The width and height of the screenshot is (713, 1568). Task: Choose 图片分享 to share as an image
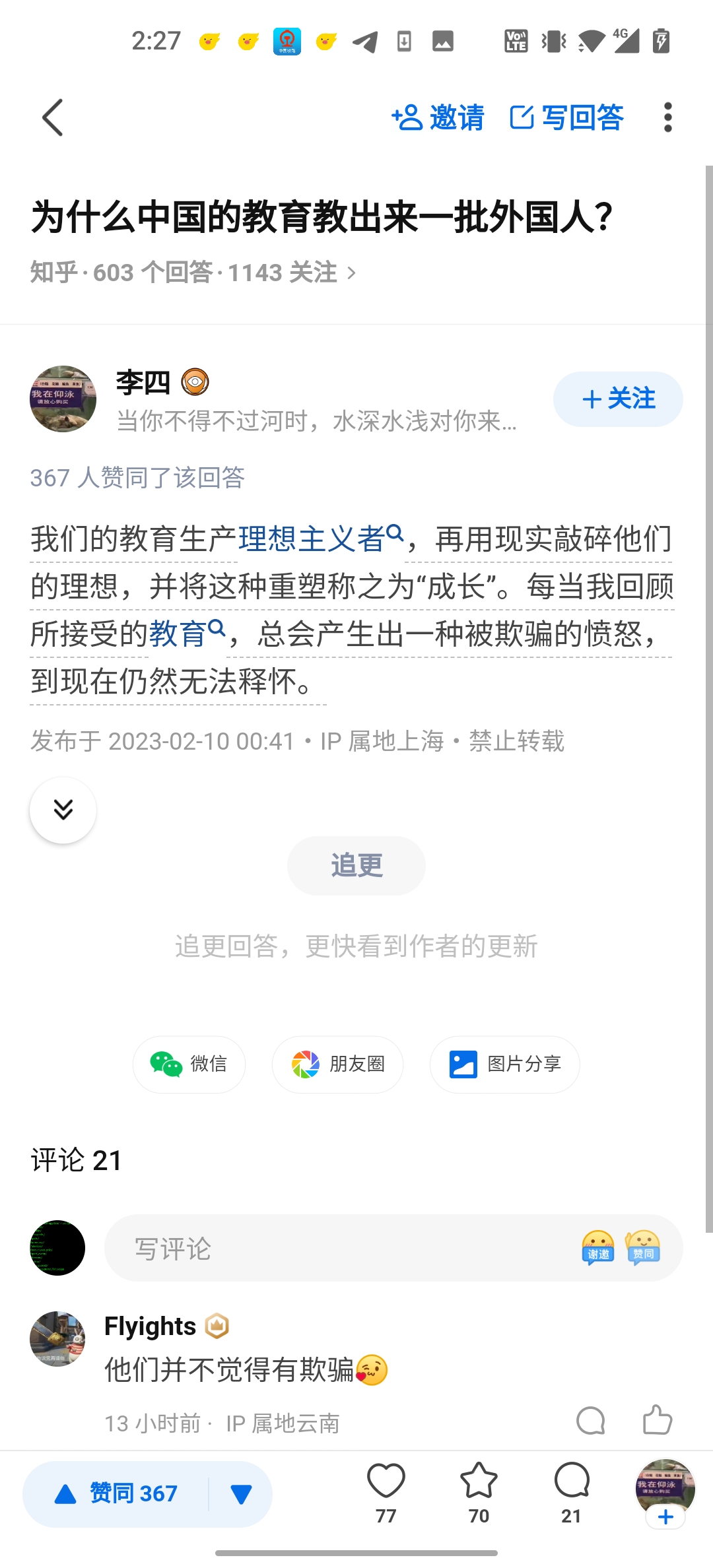click(504, 1064)
